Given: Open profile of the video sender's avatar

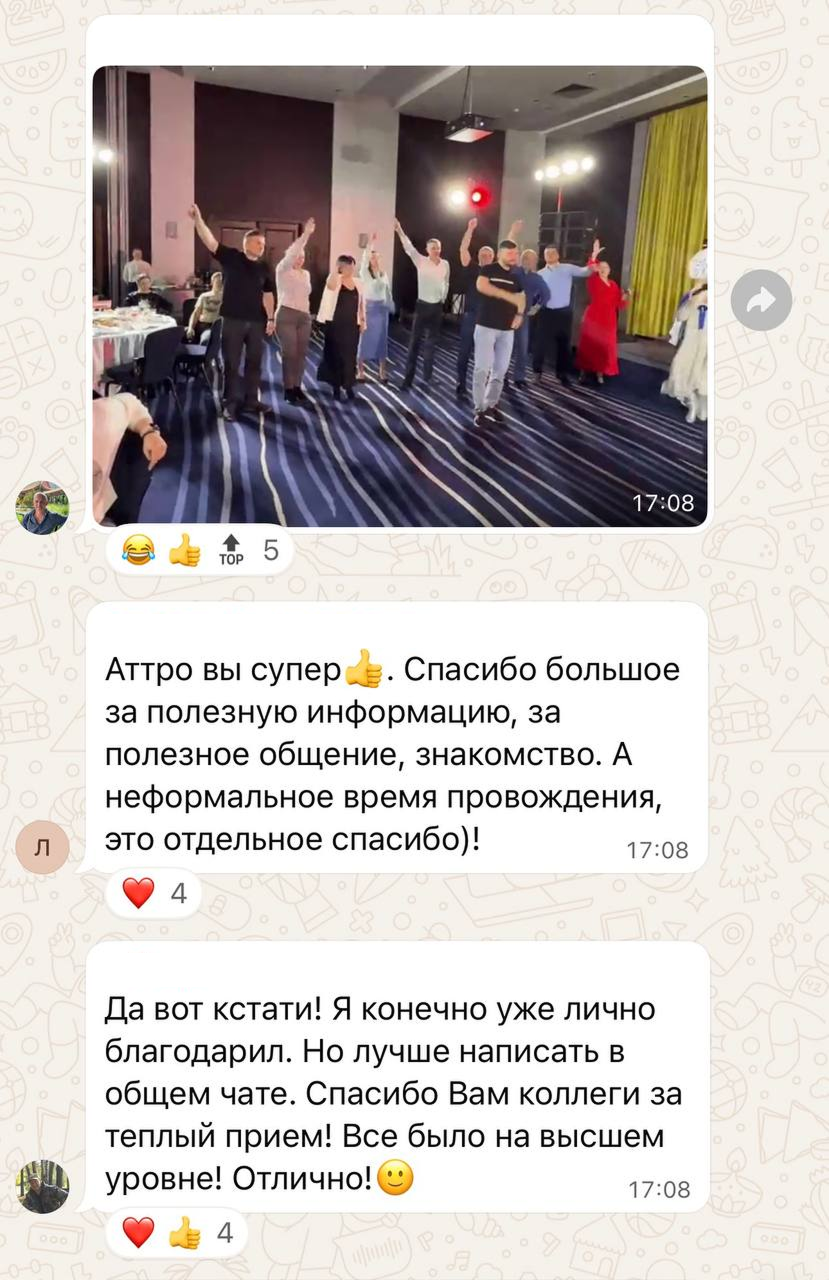Looking at the screenshot, I should [42, 508].
